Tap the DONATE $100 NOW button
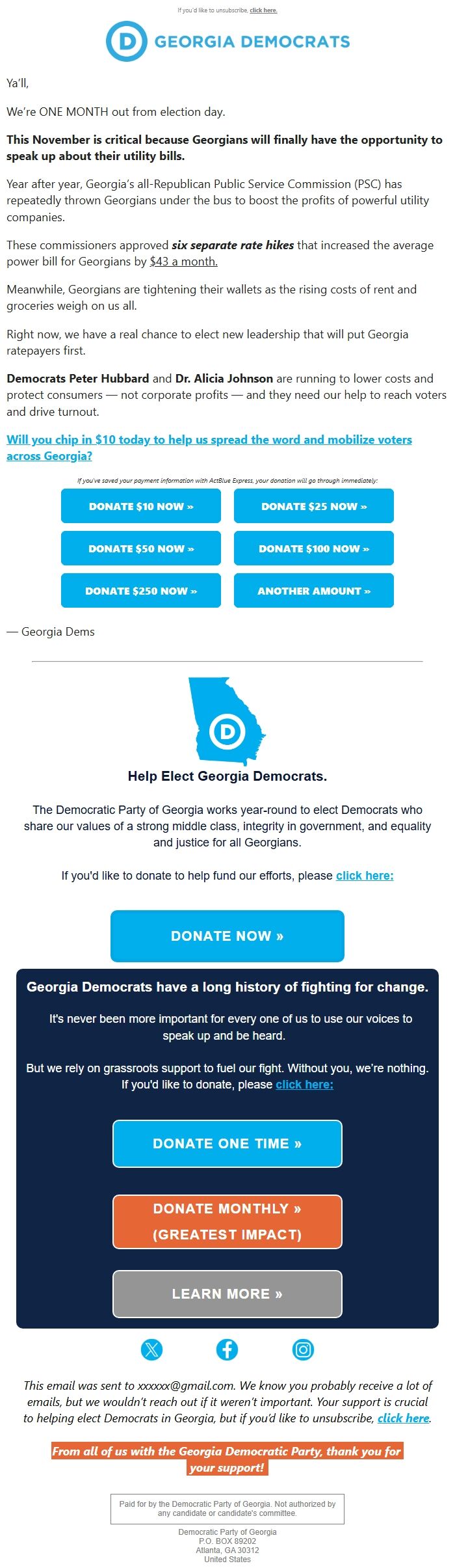 click(314, 548)
